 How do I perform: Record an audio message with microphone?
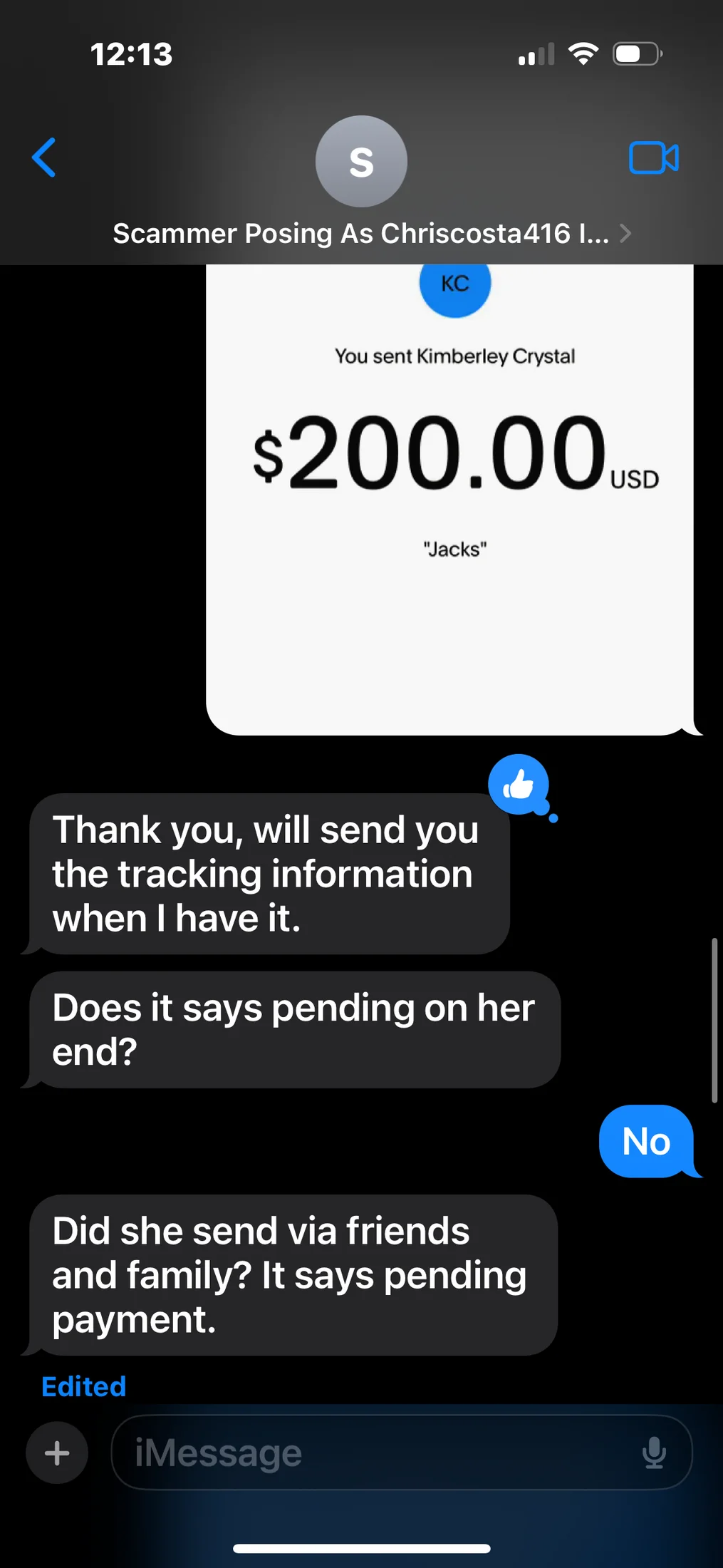tap(653, 1452)
